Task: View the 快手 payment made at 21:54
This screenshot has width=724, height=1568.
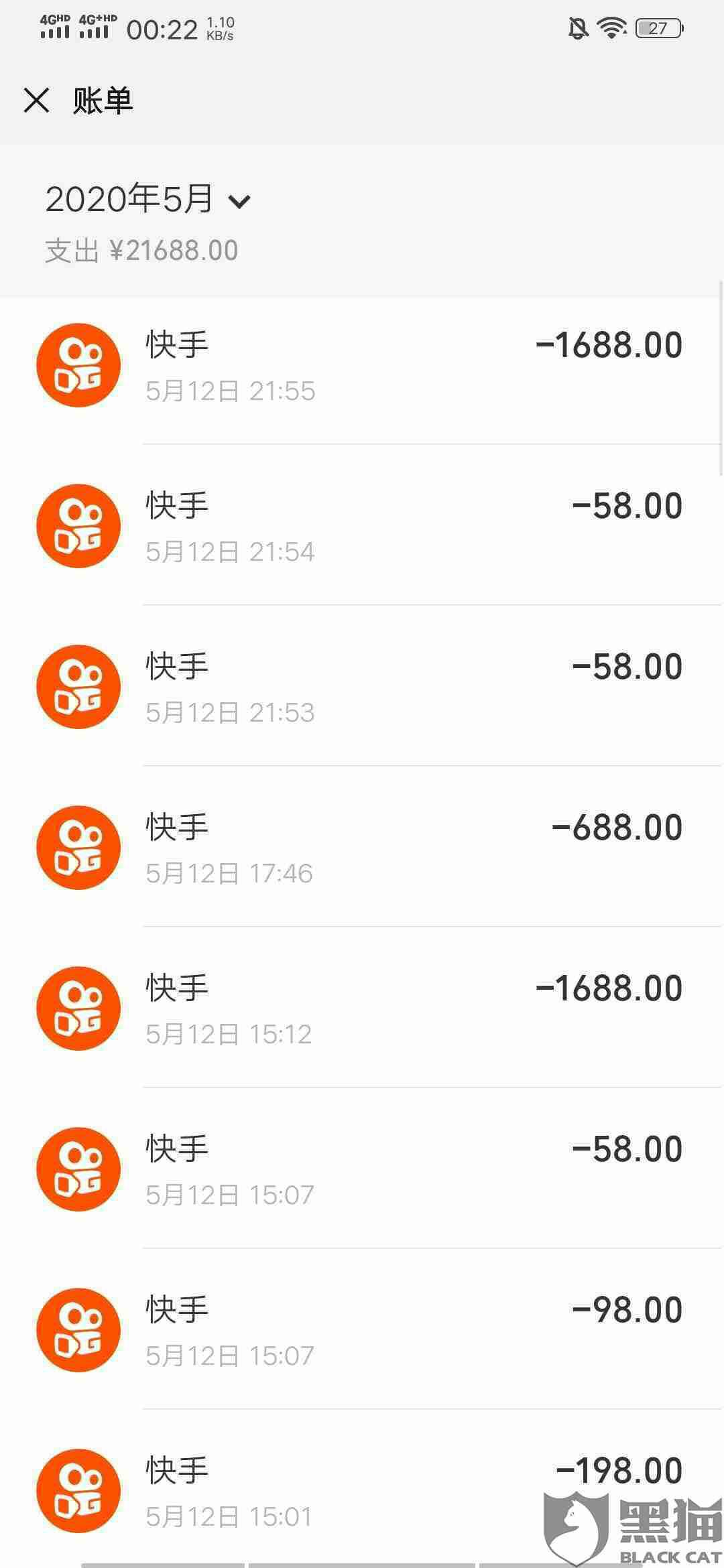Action: [362, 526]
